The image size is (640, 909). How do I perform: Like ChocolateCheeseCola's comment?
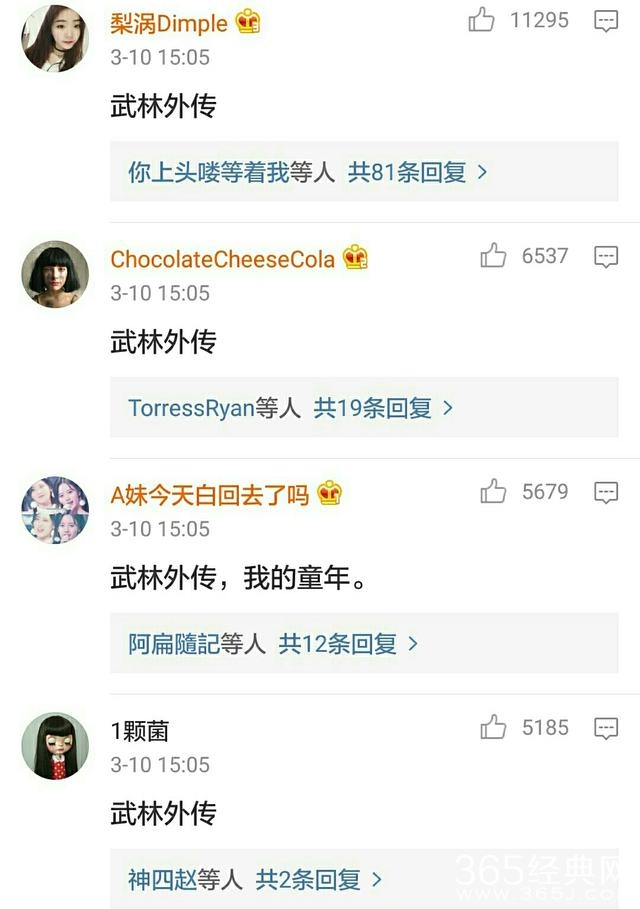coord(493,256)
